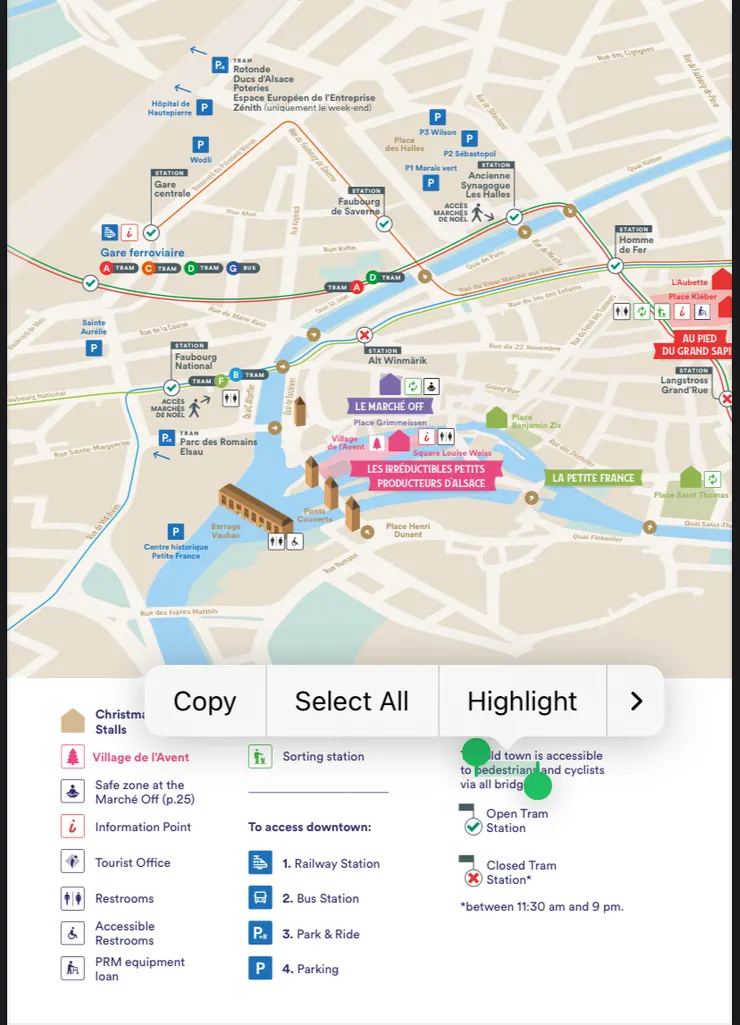Show more text menu options arrow

[x=636, y=701]
